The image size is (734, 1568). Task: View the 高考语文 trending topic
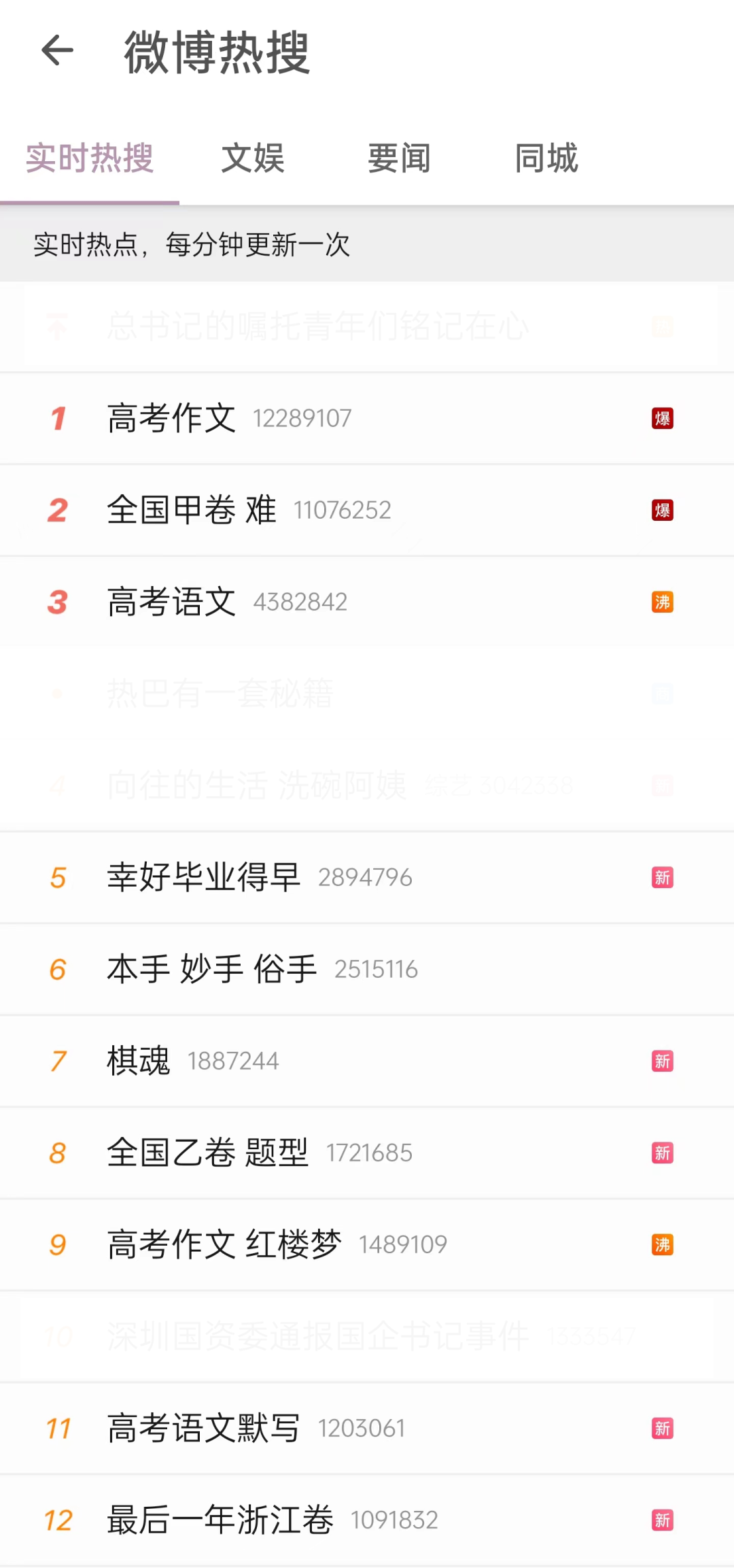[367, 602]
